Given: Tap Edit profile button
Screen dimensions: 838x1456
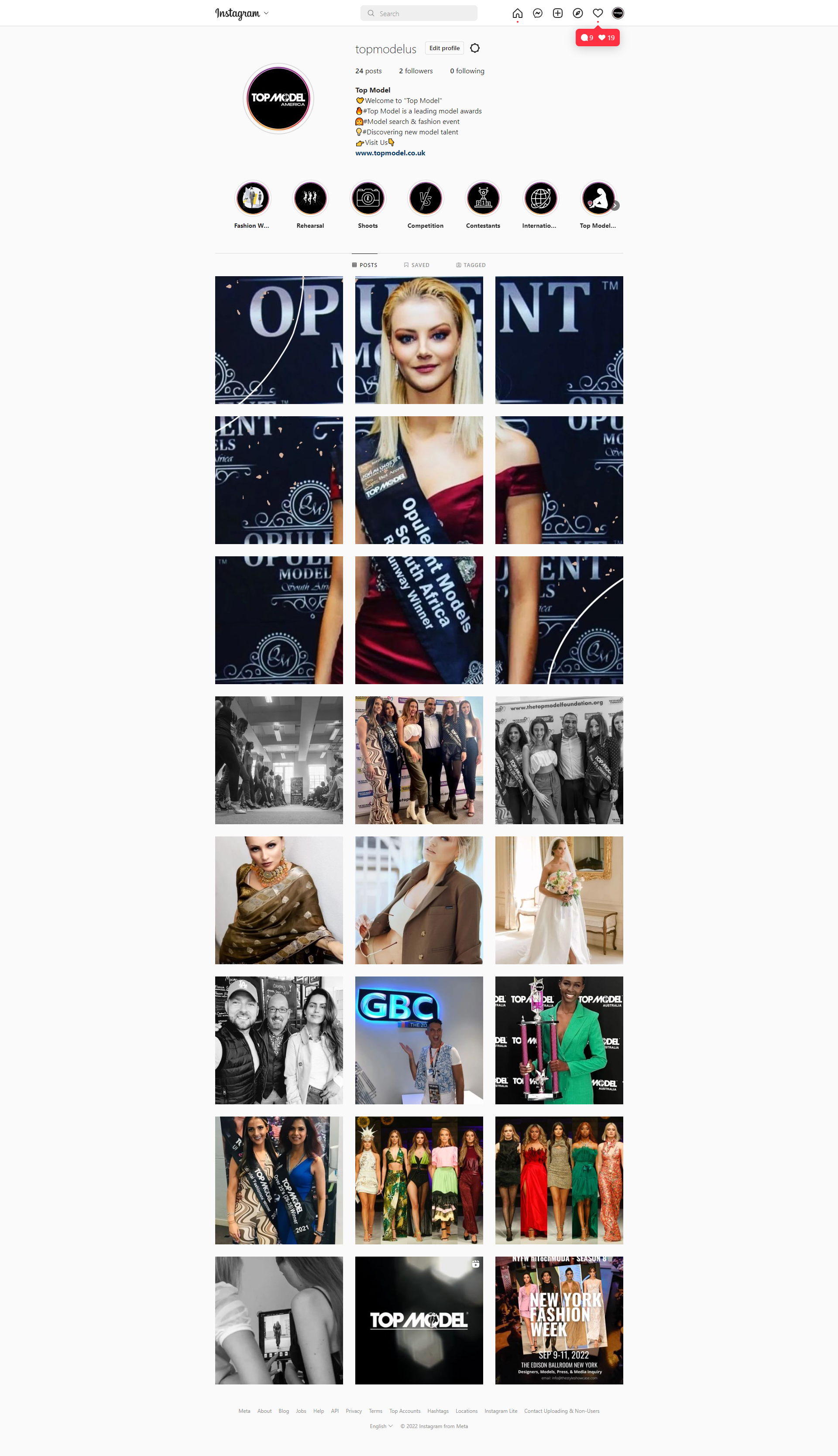Looking at the screenshot, I should 444,48.
